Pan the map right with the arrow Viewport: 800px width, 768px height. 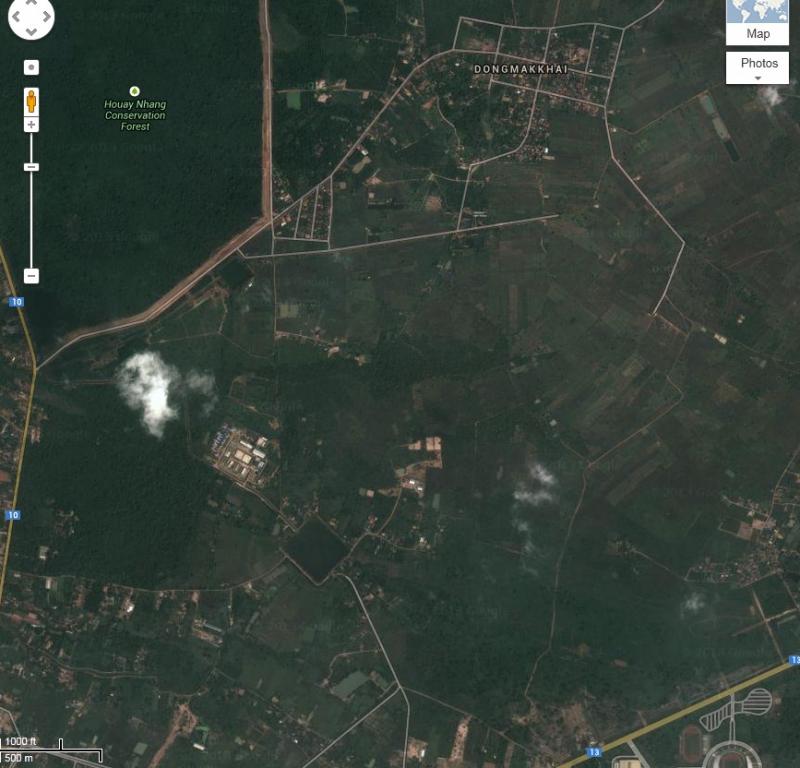[x=46, y=16]
